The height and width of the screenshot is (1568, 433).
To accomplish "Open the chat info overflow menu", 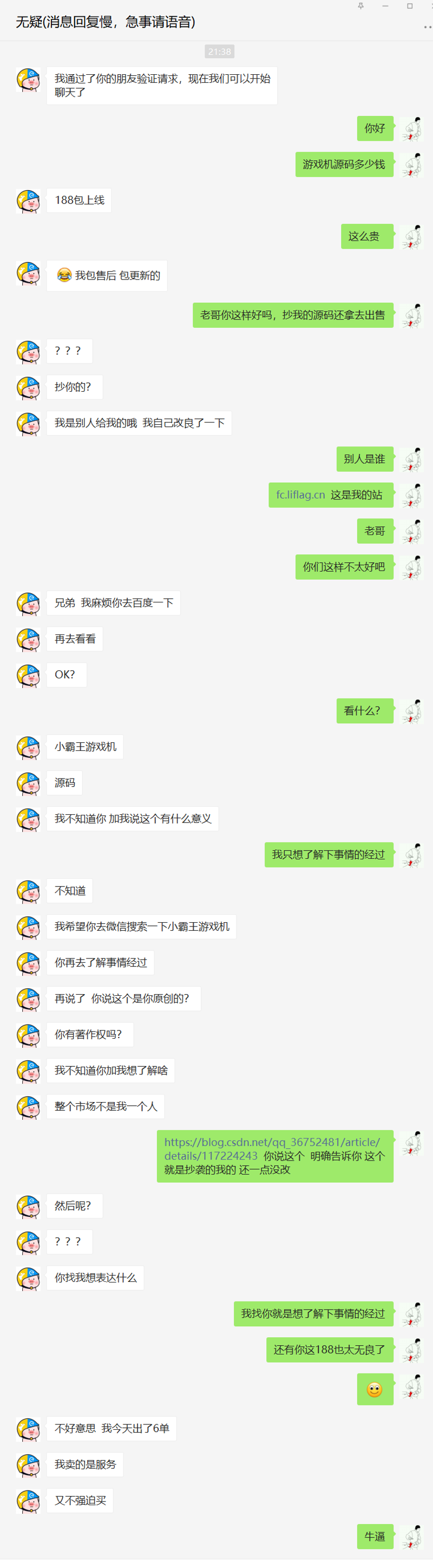I will pyautogui.click(x=428, y=27).
